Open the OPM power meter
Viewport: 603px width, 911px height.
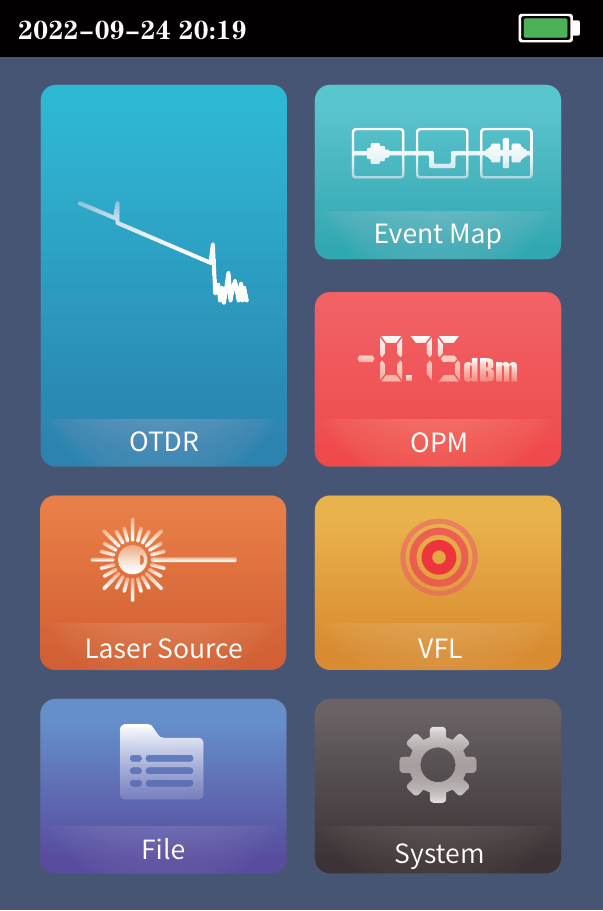coord(438,379)
